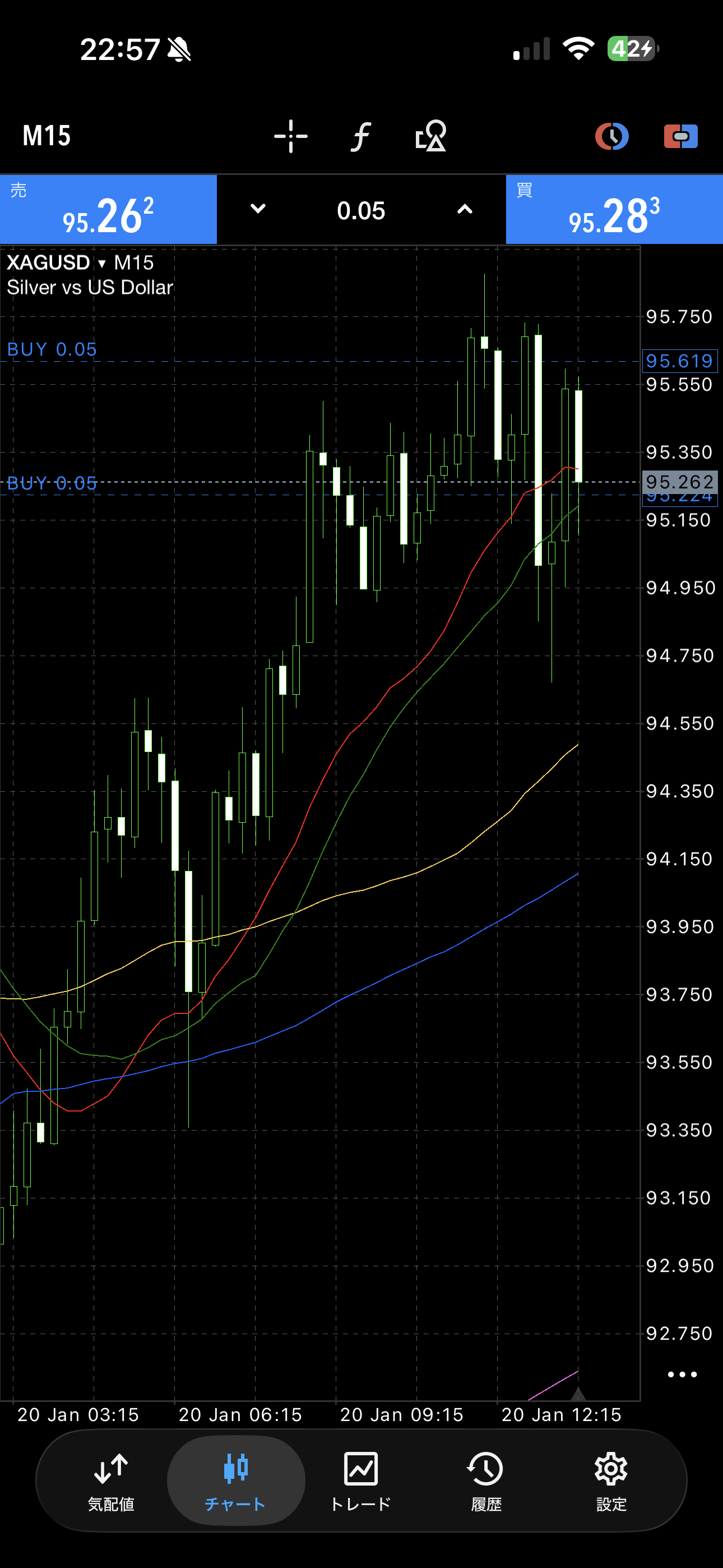Activate the crosshair tool
Screen dimensions: 723x1568
tap(291, 136)
